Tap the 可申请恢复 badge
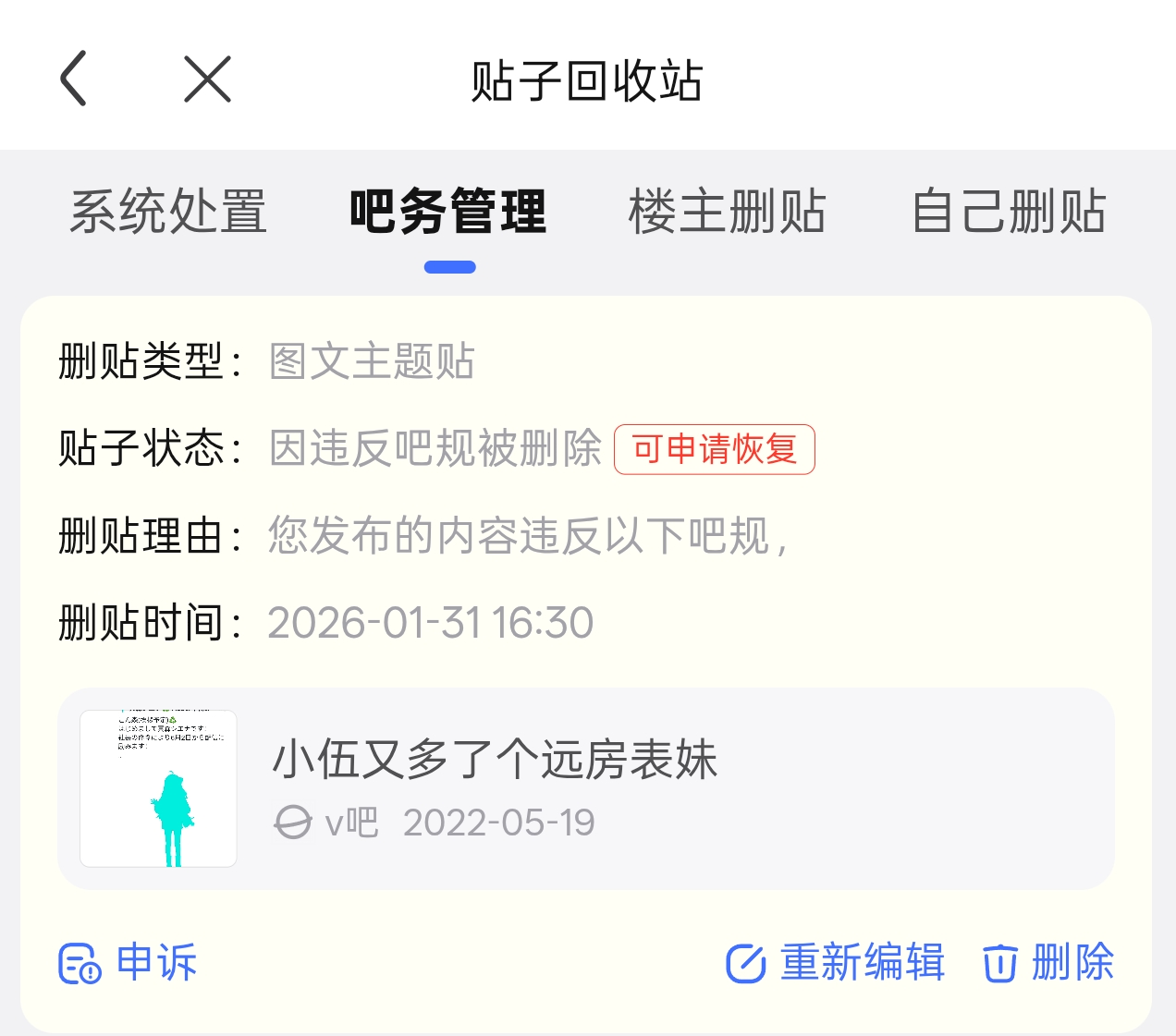The width and height of the screenshot is (1176, 1036). (714, 449)
